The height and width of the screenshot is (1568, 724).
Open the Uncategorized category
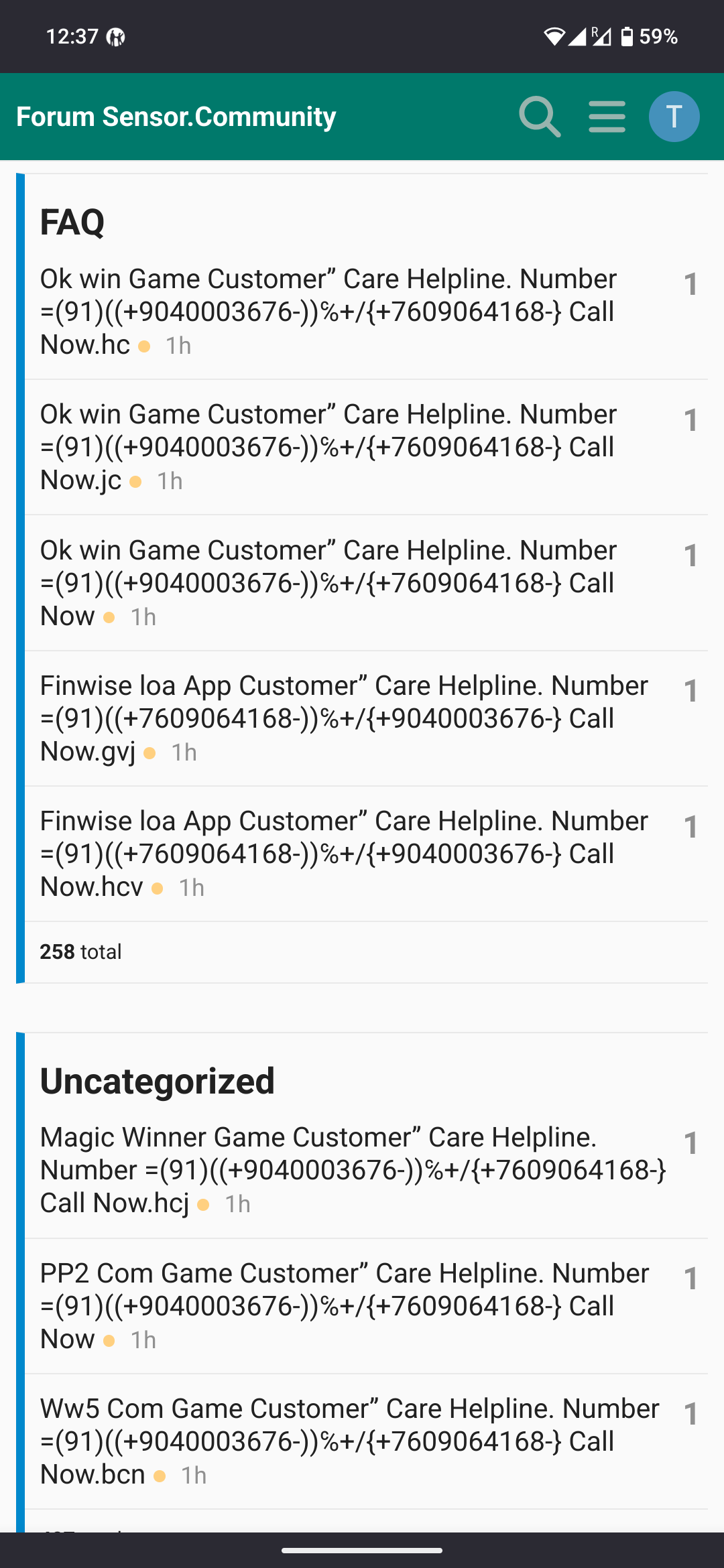coord(158,1081)
